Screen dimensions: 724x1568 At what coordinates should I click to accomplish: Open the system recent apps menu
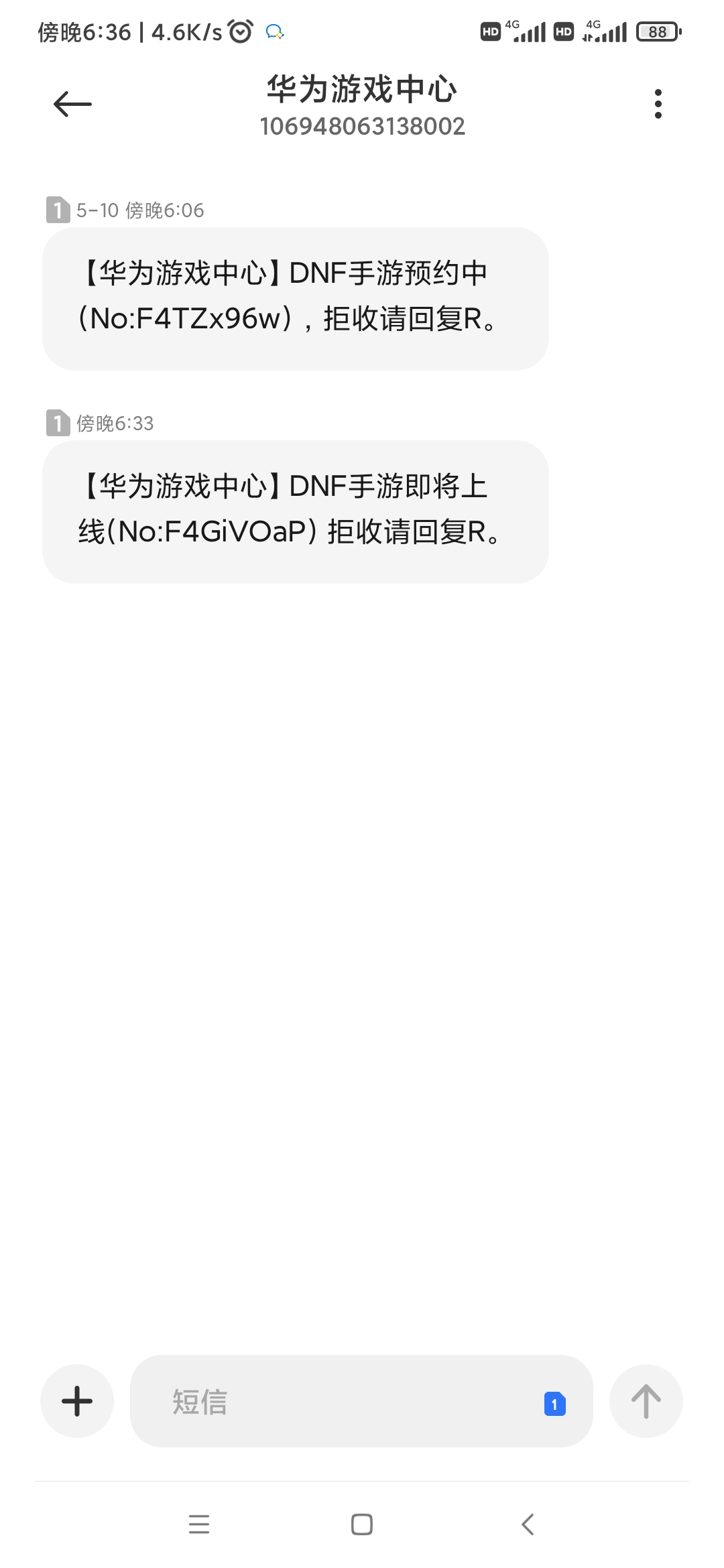199,1524
